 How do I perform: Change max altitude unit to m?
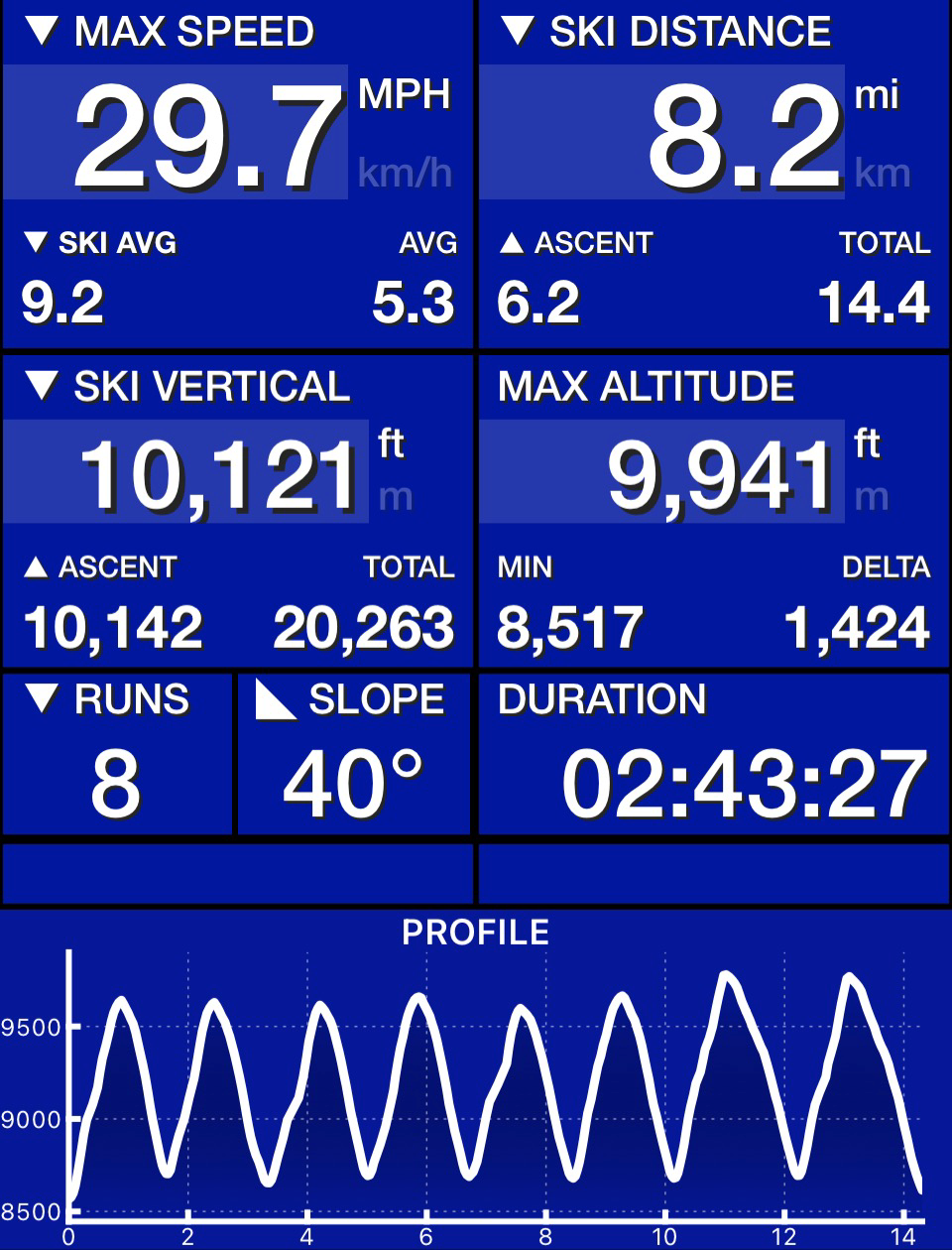tap(871, 496)
